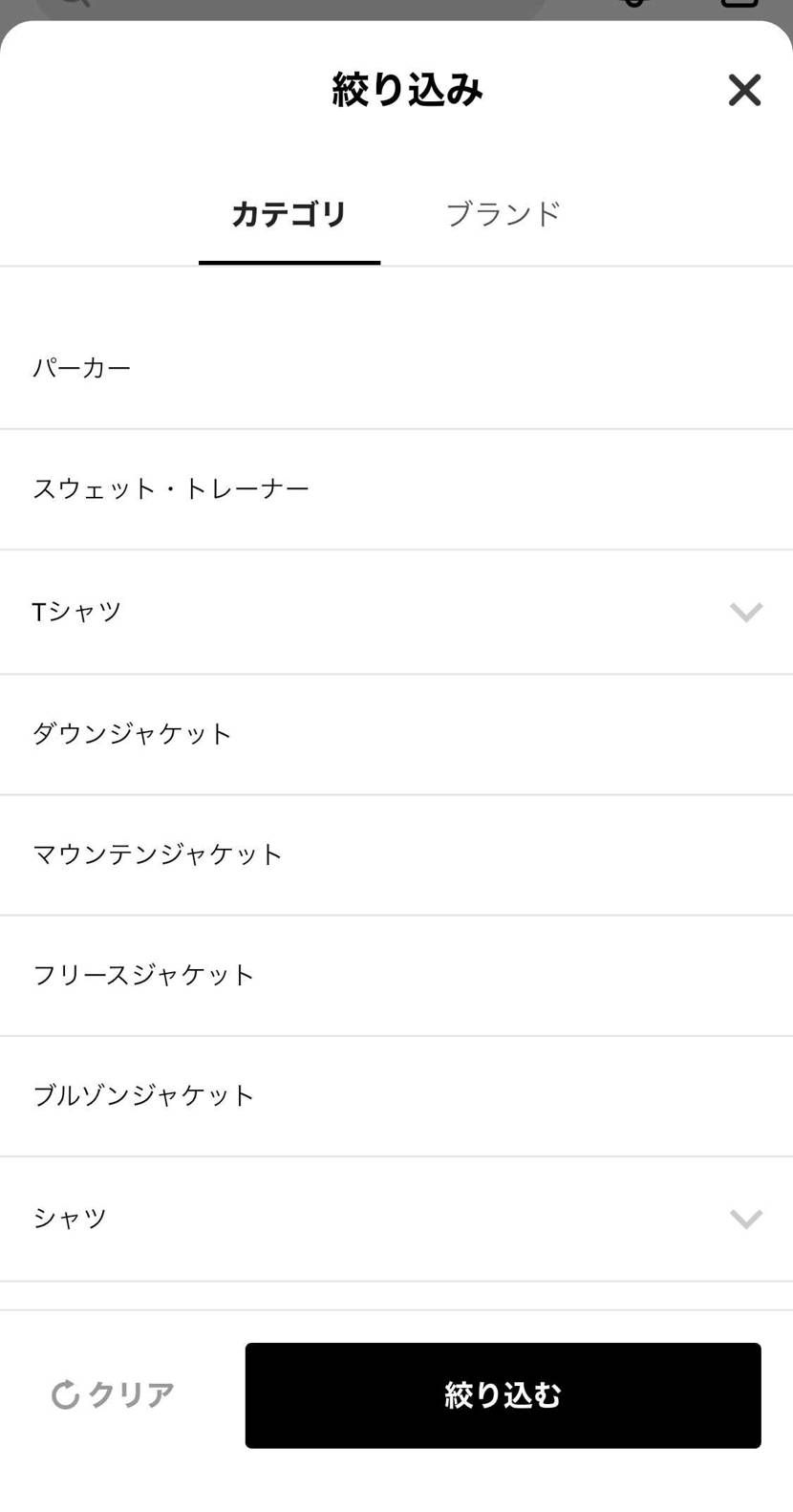Expand the Tシャツ category chevron

coord(745,612)
